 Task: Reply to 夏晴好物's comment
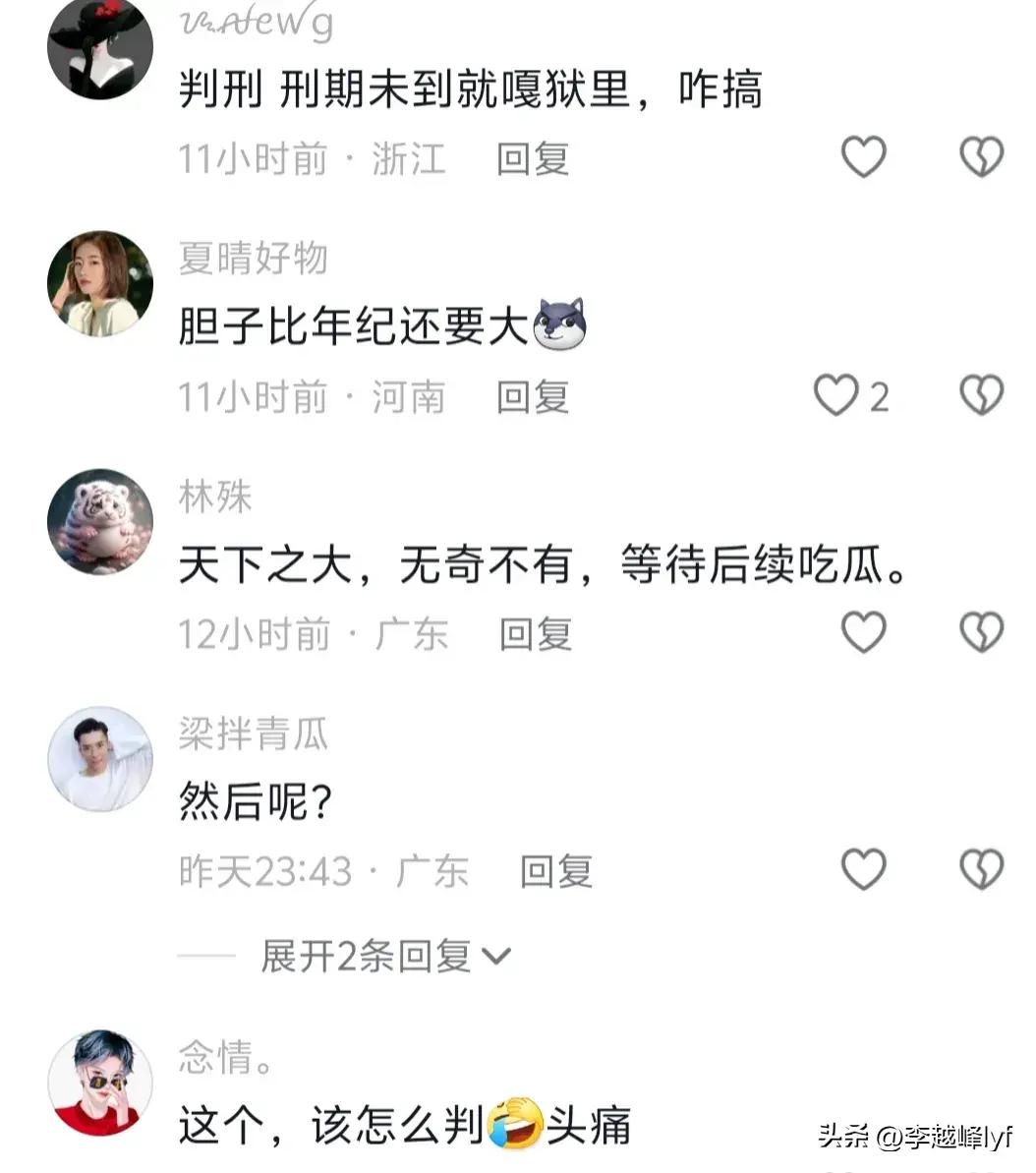tap(533, 396)
